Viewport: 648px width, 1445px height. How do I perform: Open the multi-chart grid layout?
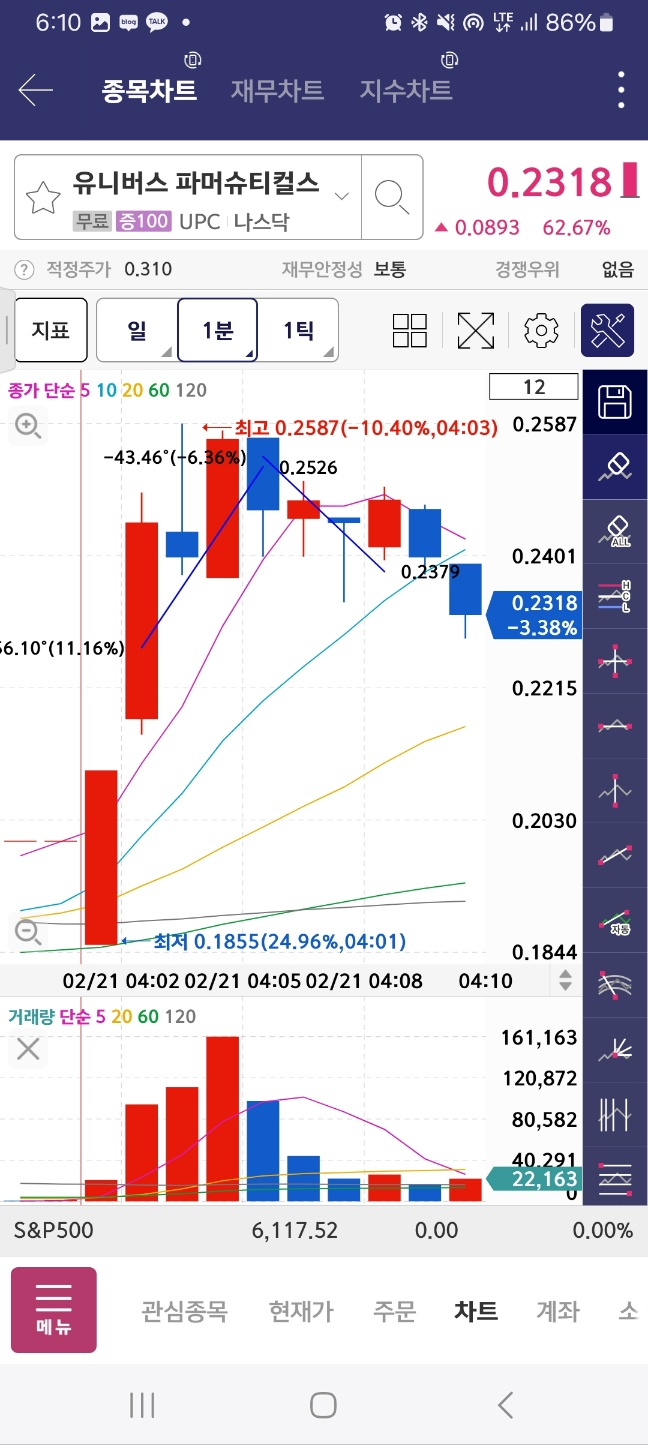410,330
